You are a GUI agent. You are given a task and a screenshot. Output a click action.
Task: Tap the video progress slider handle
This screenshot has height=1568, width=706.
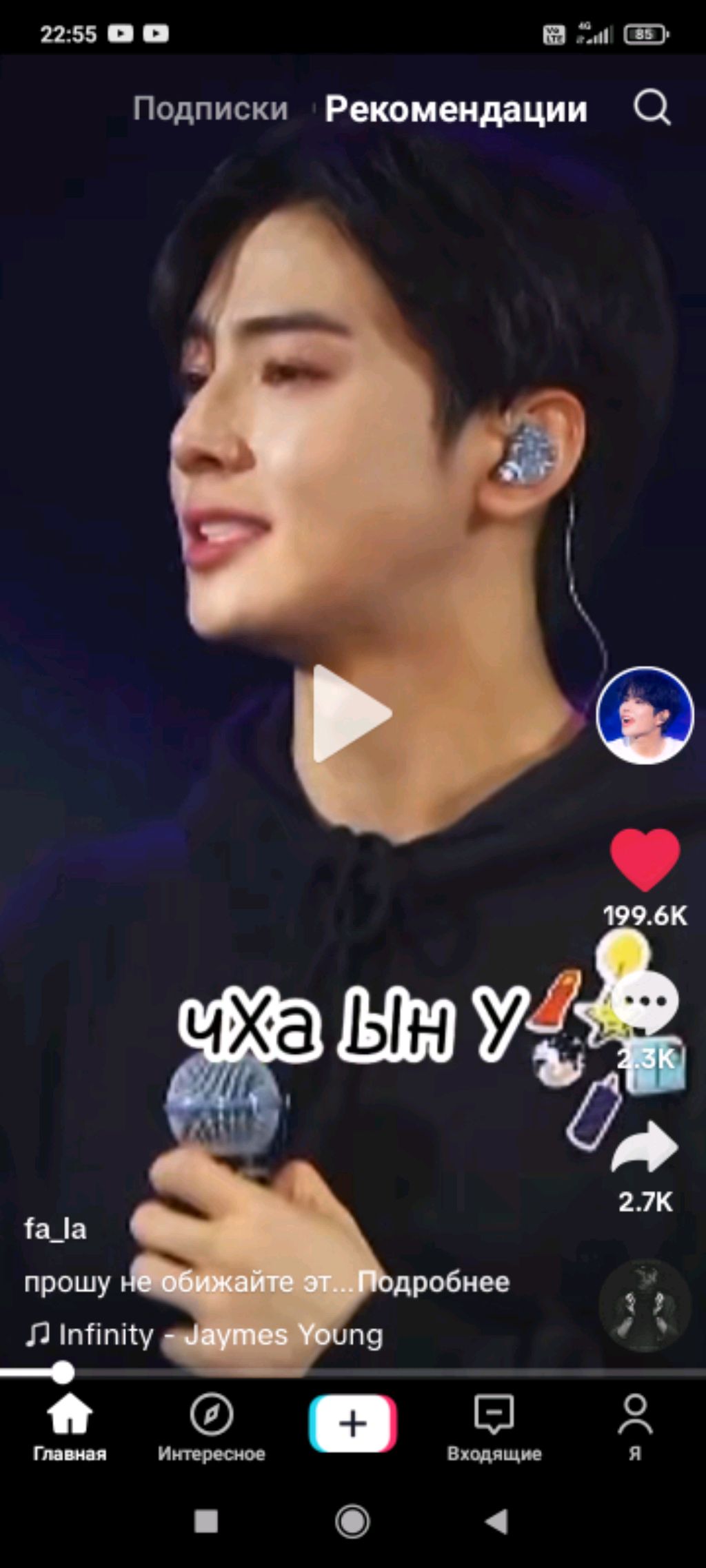click(x=63, y=1372)
